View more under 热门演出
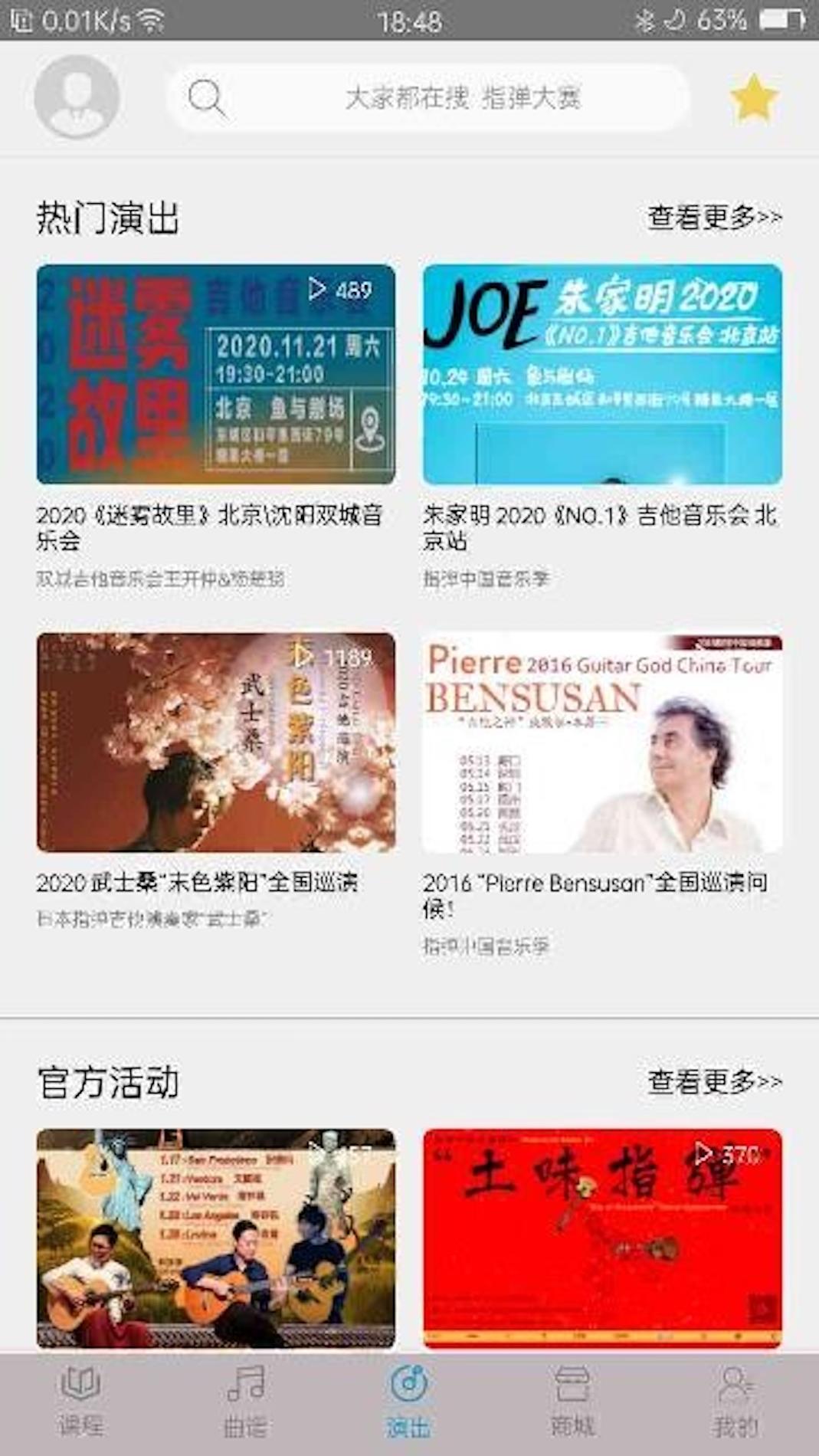The width and height of the screenshot is (819, 1456). point(714,218)
